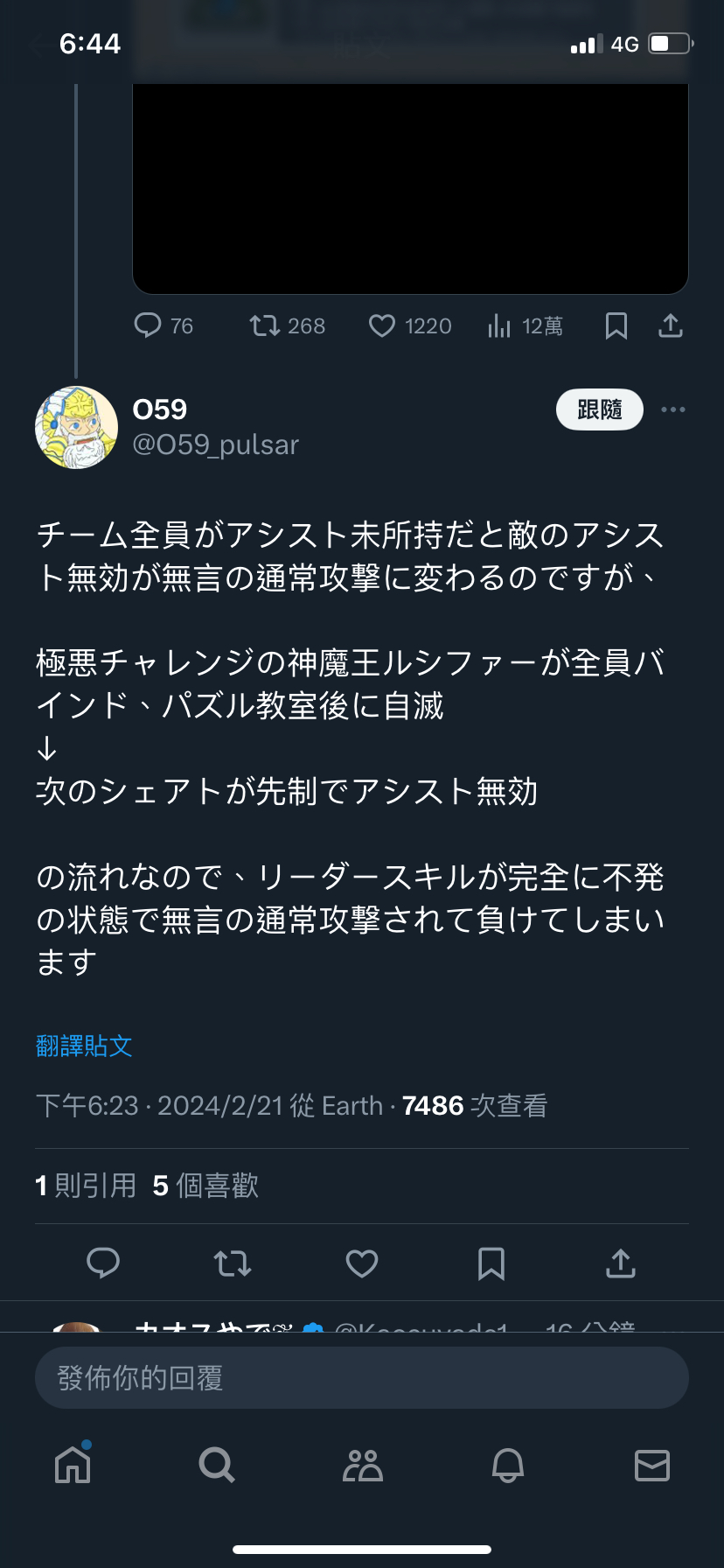Repost the parent post with 268 reposts

click(287, 326)
